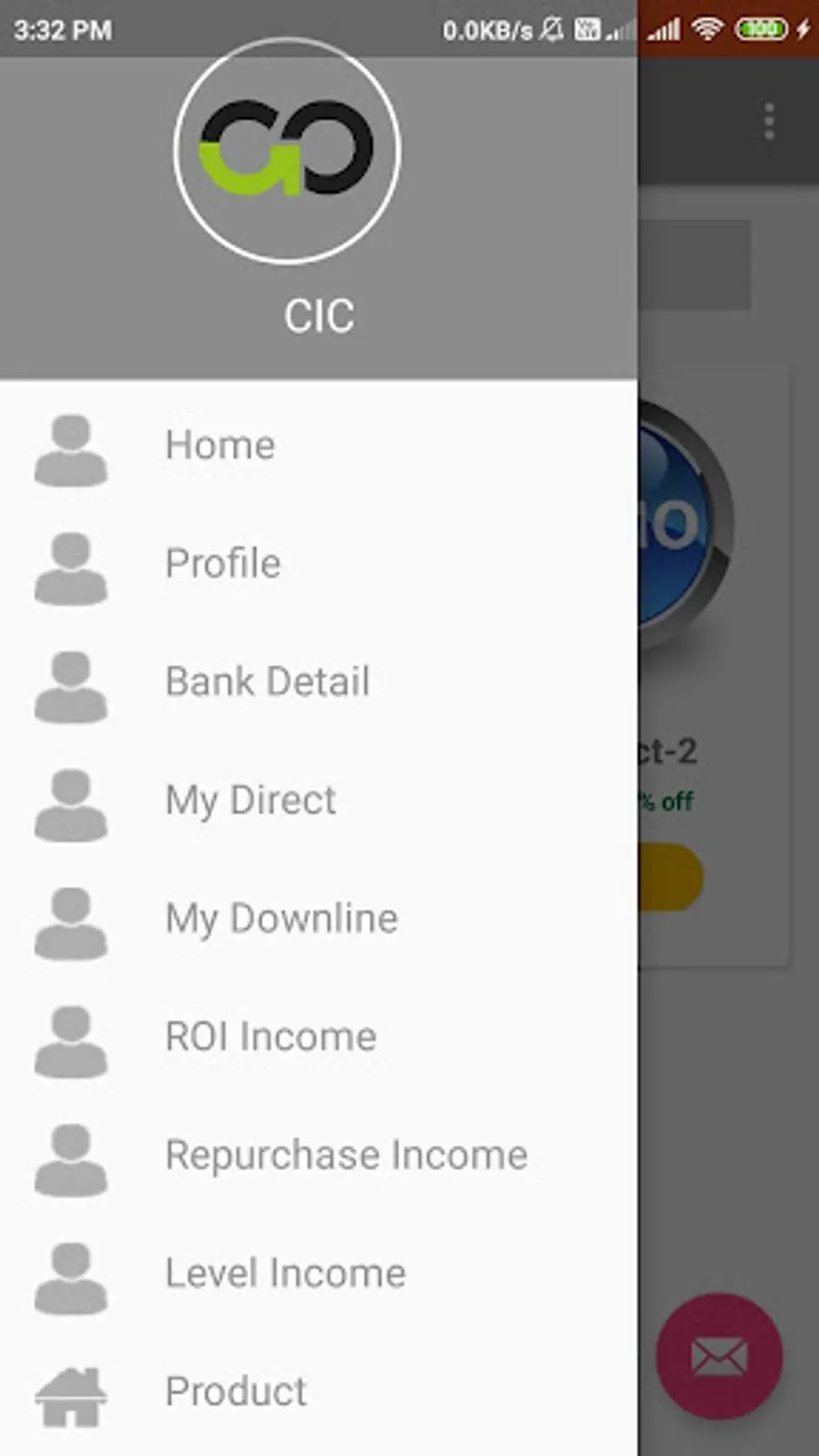Image resolution: width=819 pixels, height=1456 pixels.
Task: Open the Bank Detail page
Action: pyautogui.click(x=267, y=682)
